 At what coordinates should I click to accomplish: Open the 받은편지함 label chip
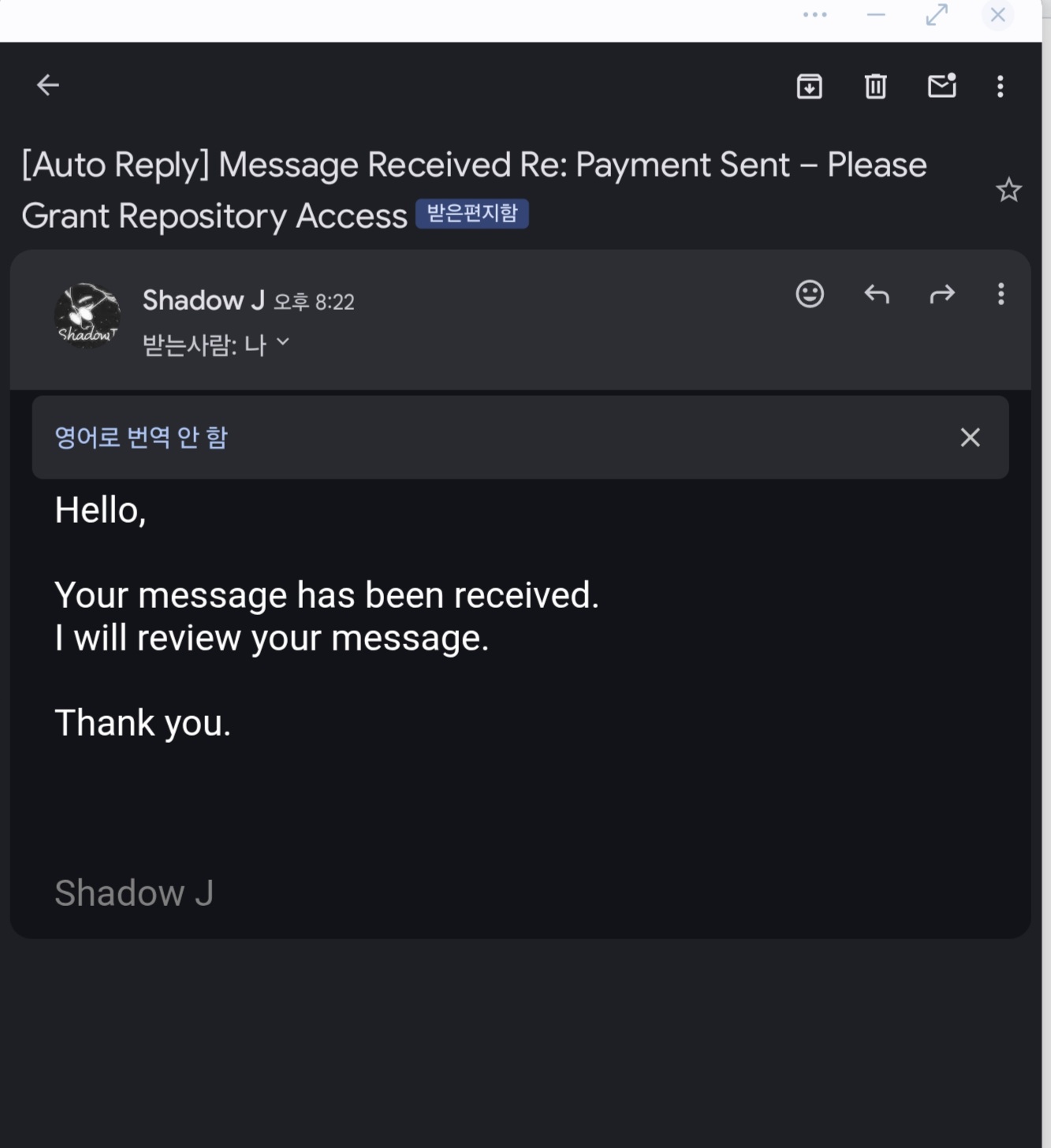click(471, 214)
